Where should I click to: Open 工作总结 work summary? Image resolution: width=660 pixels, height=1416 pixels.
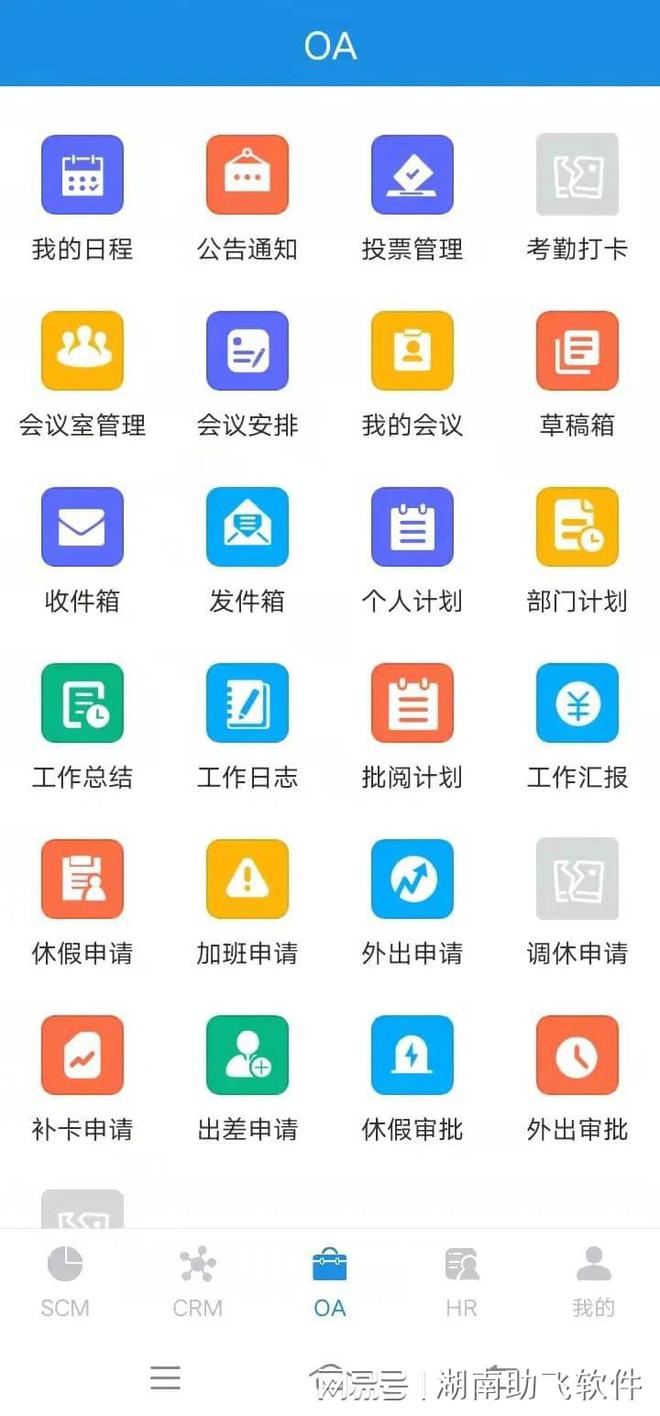click(x=82, y=703)
